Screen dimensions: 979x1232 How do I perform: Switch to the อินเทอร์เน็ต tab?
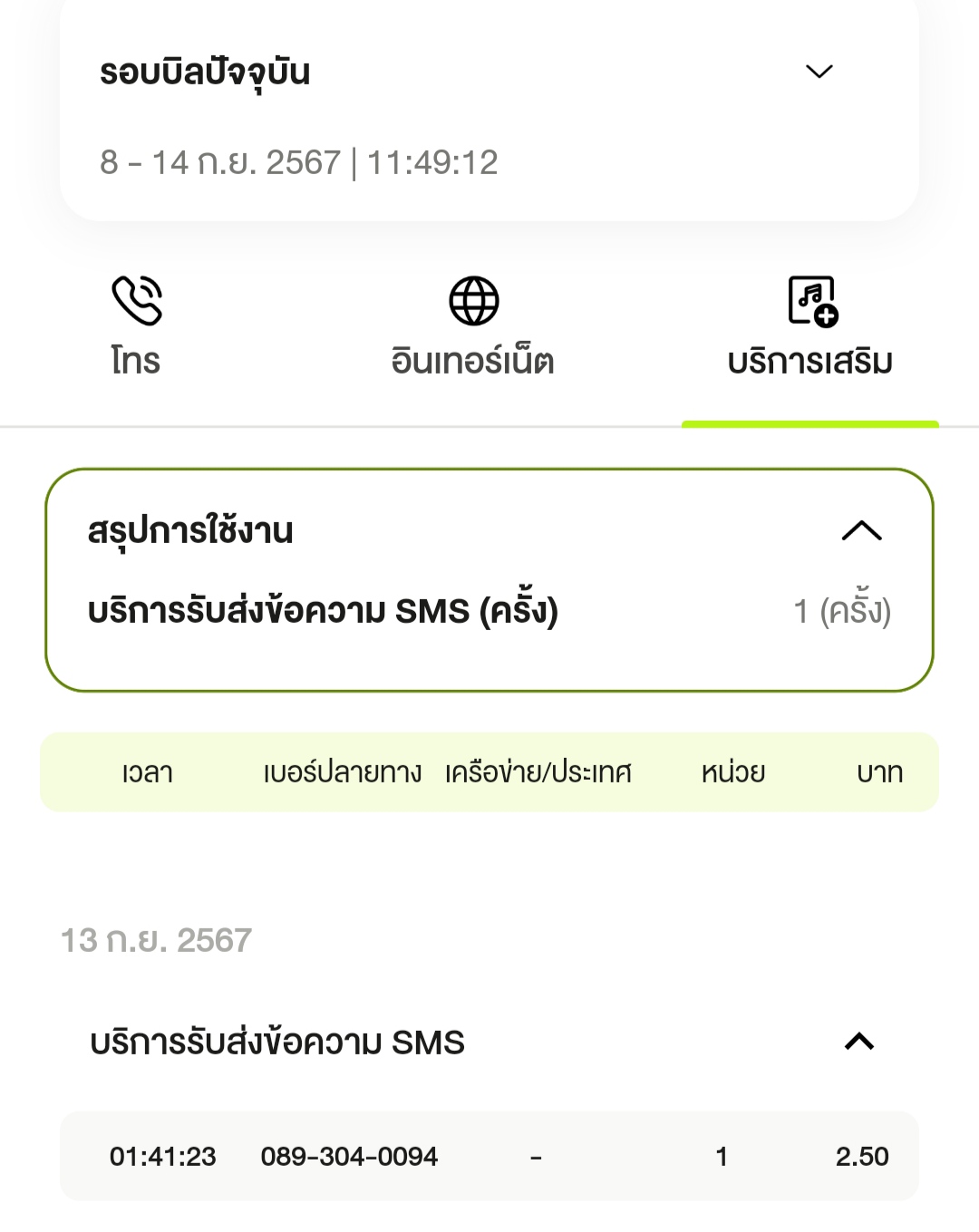473,327
